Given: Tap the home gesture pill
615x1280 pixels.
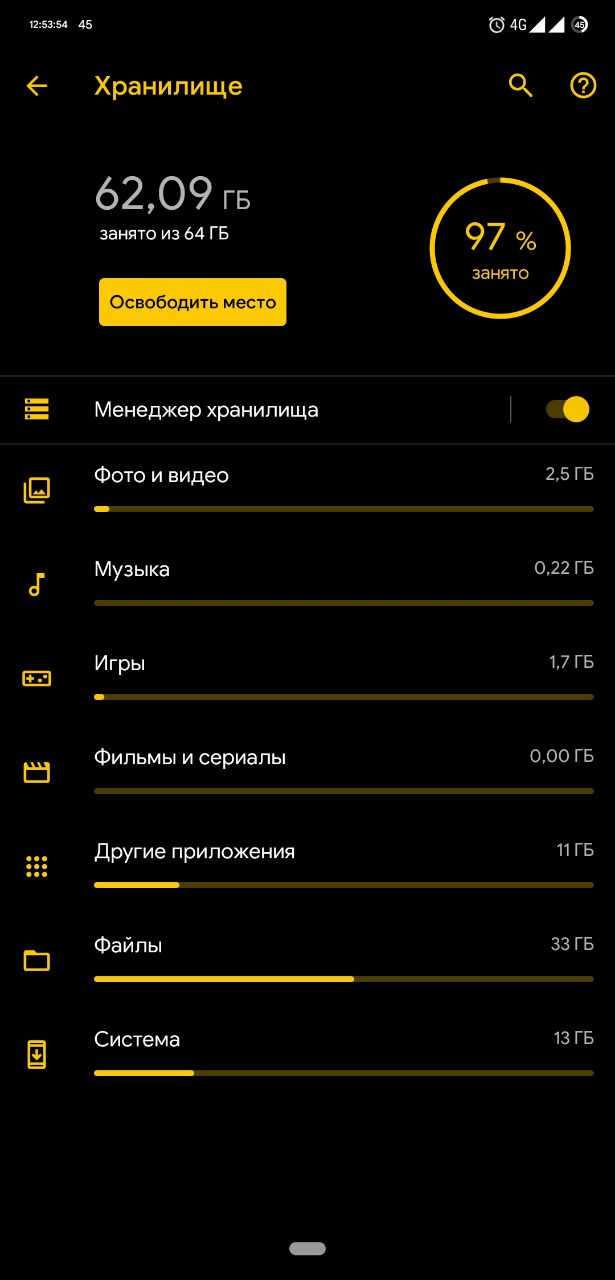Looking at the screenshot, I should pos(307,1249).
